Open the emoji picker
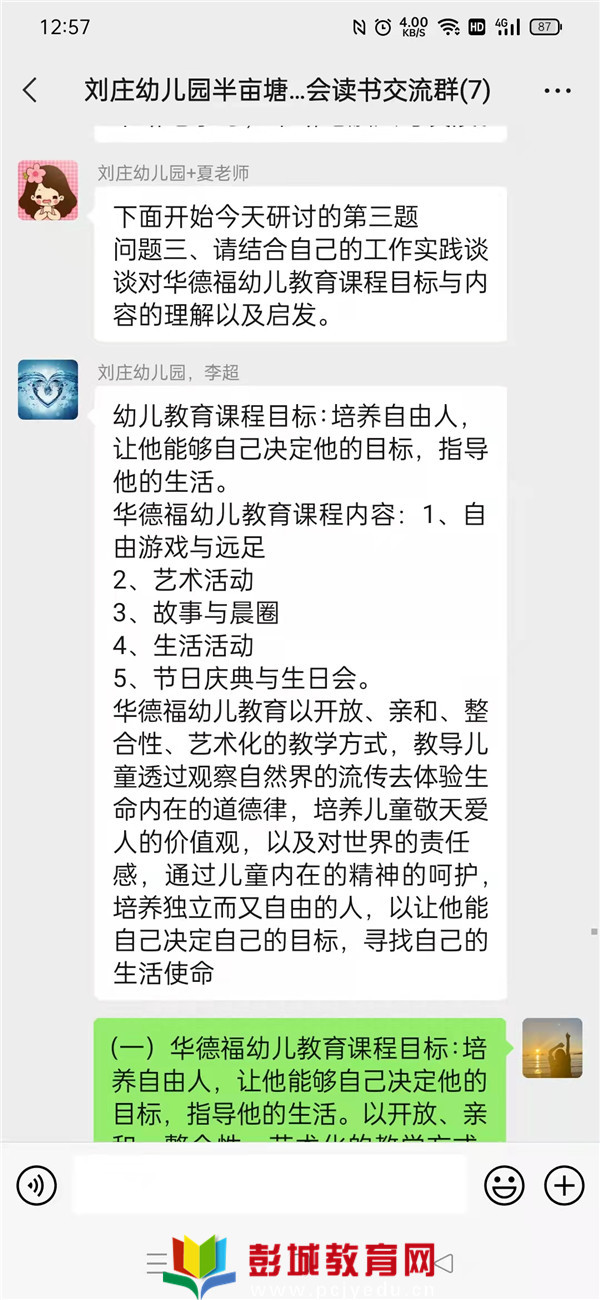This screenshot has height=1300, width=600. (x=504, y=1186)
